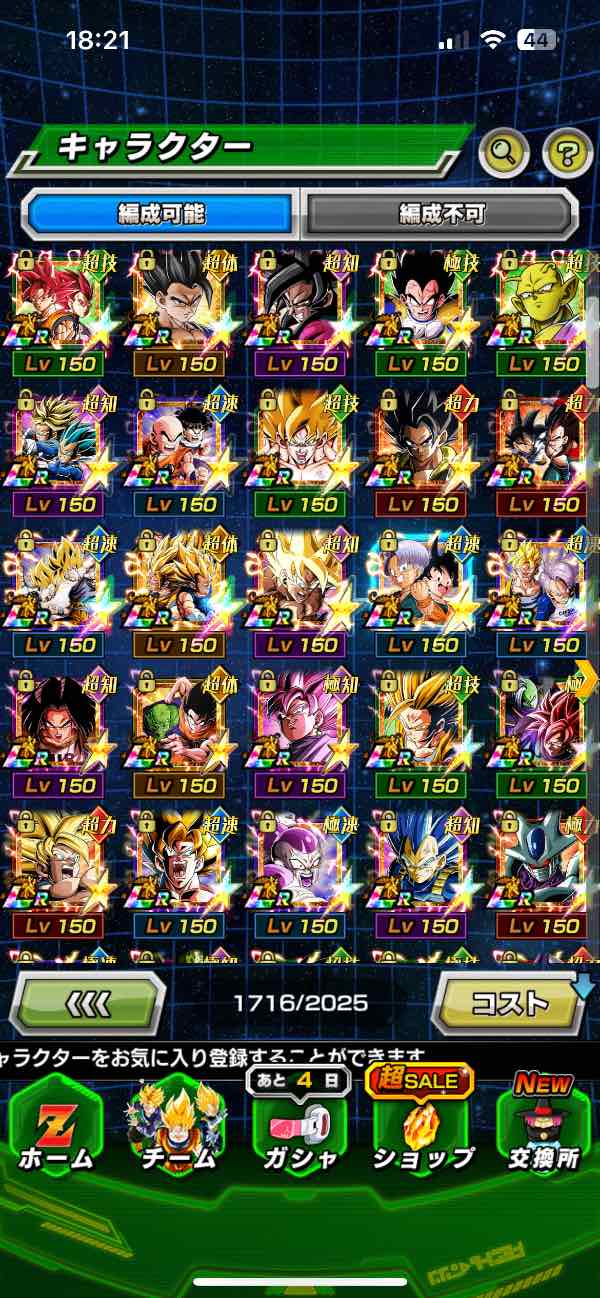Switch to the 編成不可 tab
600x1298 pixels.
[x=442, y=213]
